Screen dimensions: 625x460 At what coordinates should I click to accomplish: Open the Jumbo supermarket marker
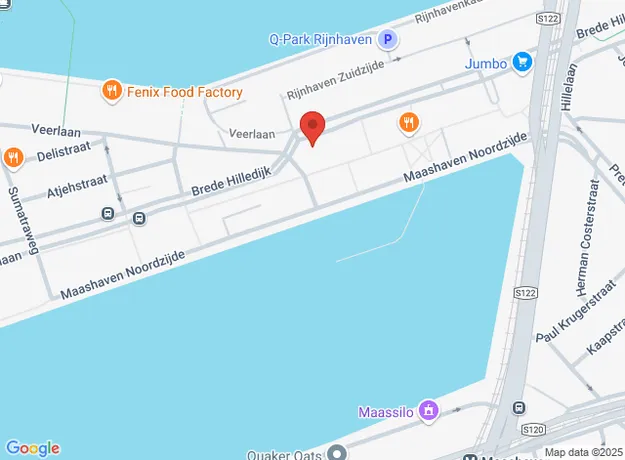click(521, 63)
